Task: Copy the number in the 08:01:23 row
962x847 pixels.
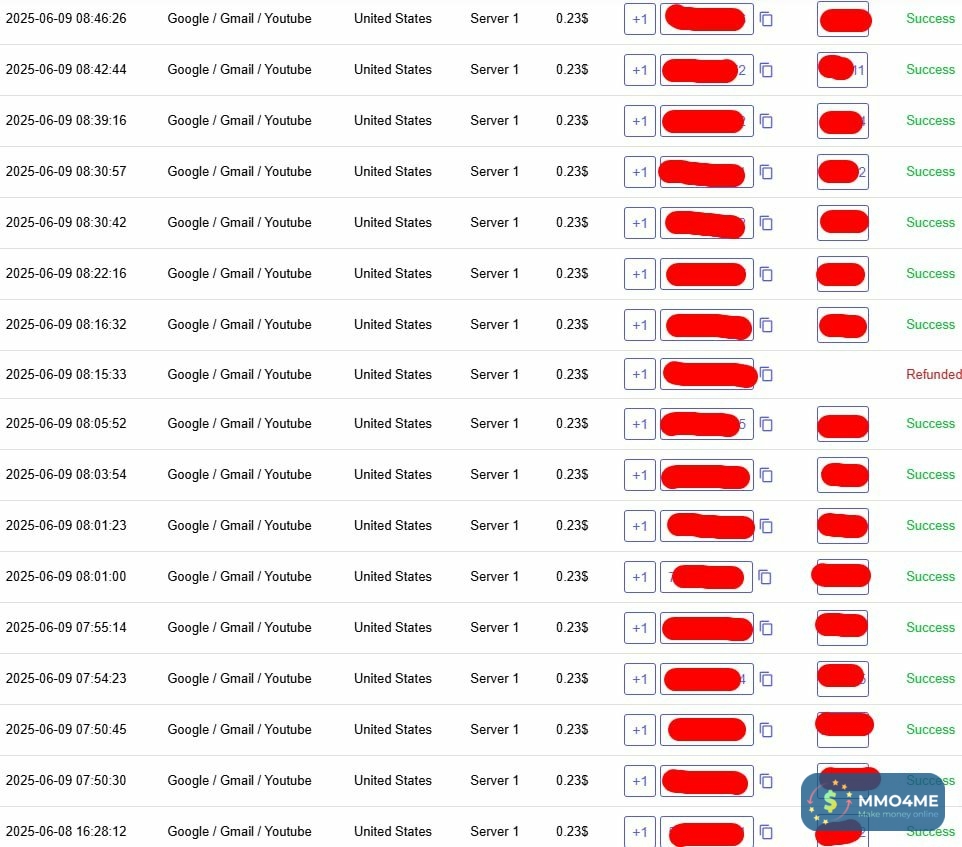Action: 766,526
